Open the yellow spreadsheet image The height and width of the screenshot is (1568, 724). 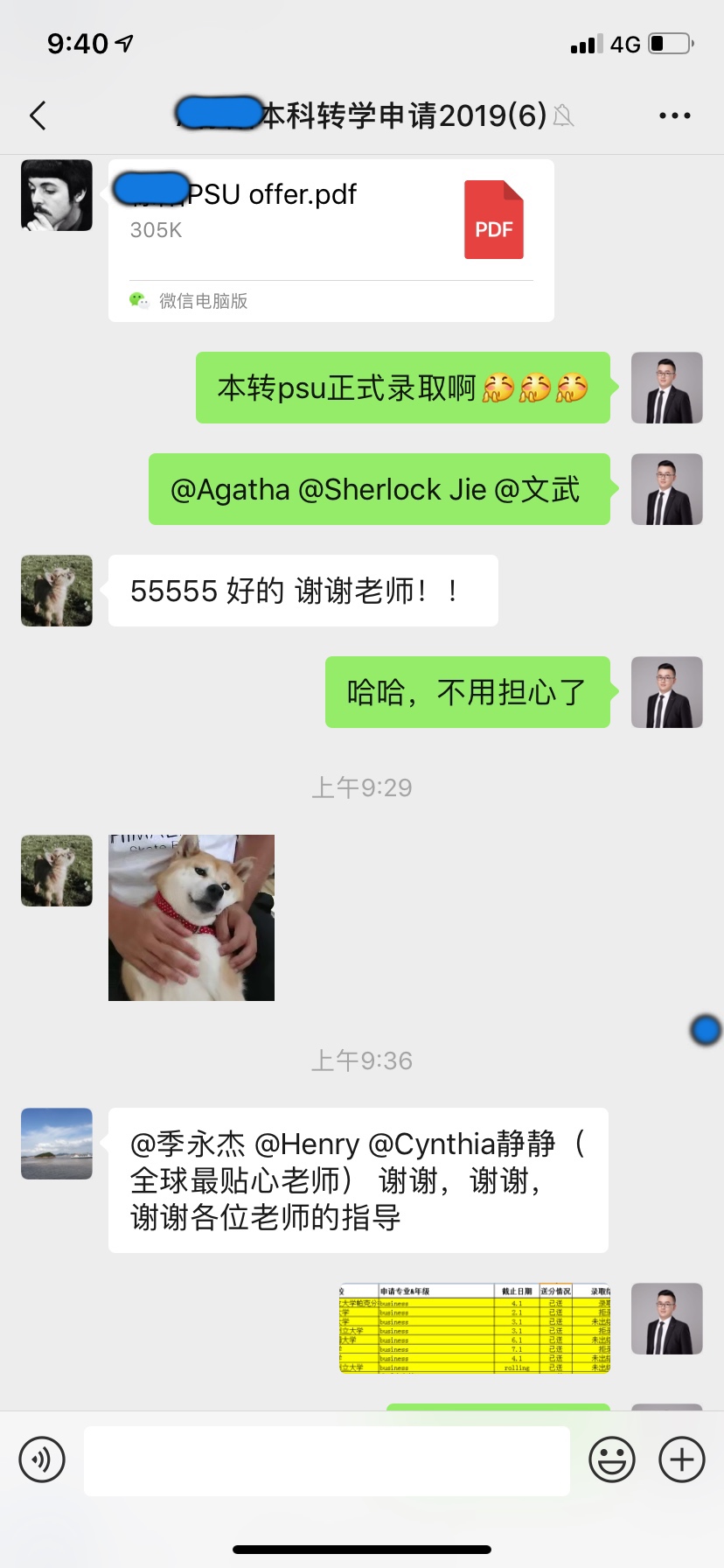(474, 1327)
